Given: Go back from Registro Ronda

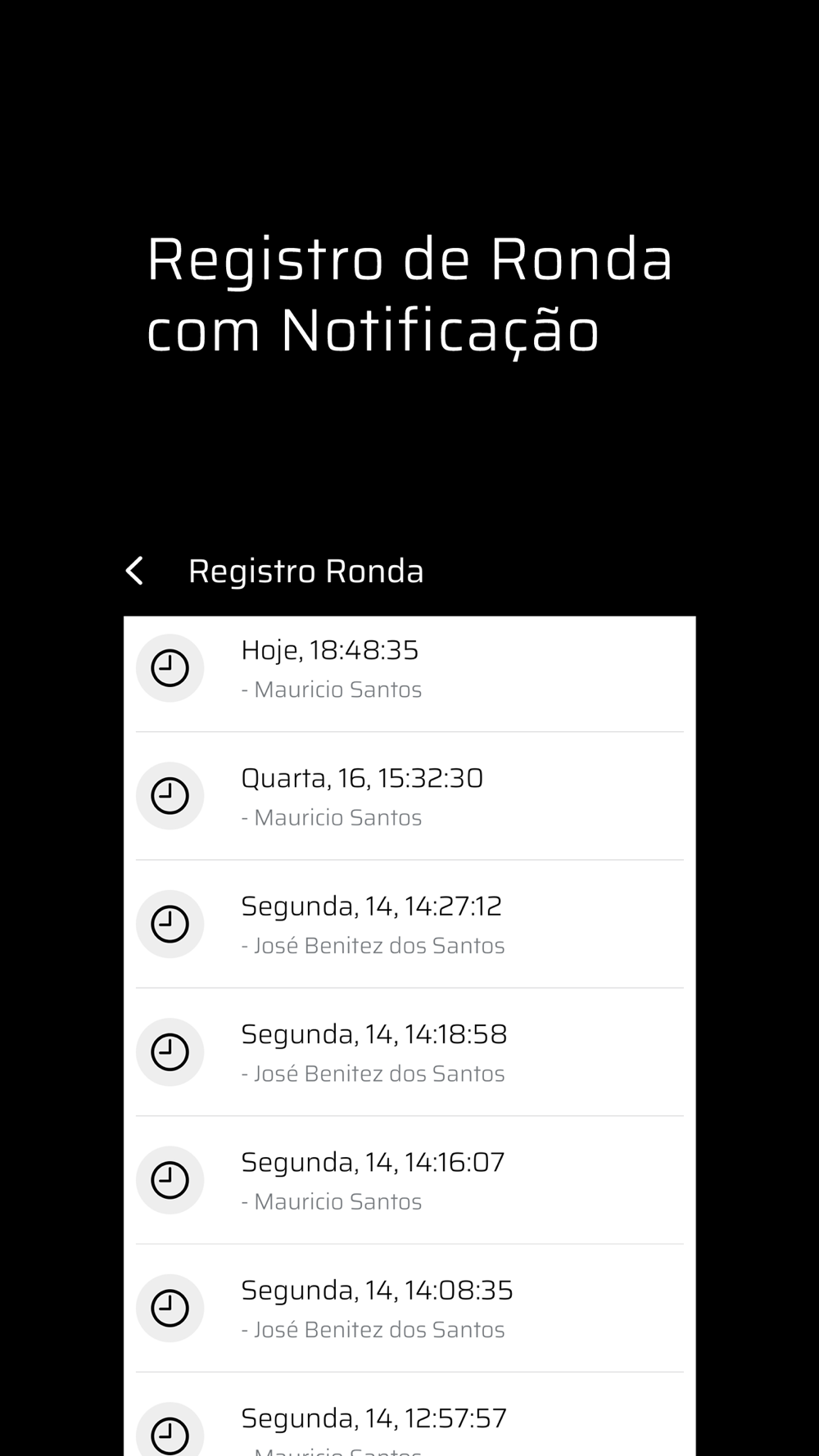Looking at the screenshot, I should (135, 571).
